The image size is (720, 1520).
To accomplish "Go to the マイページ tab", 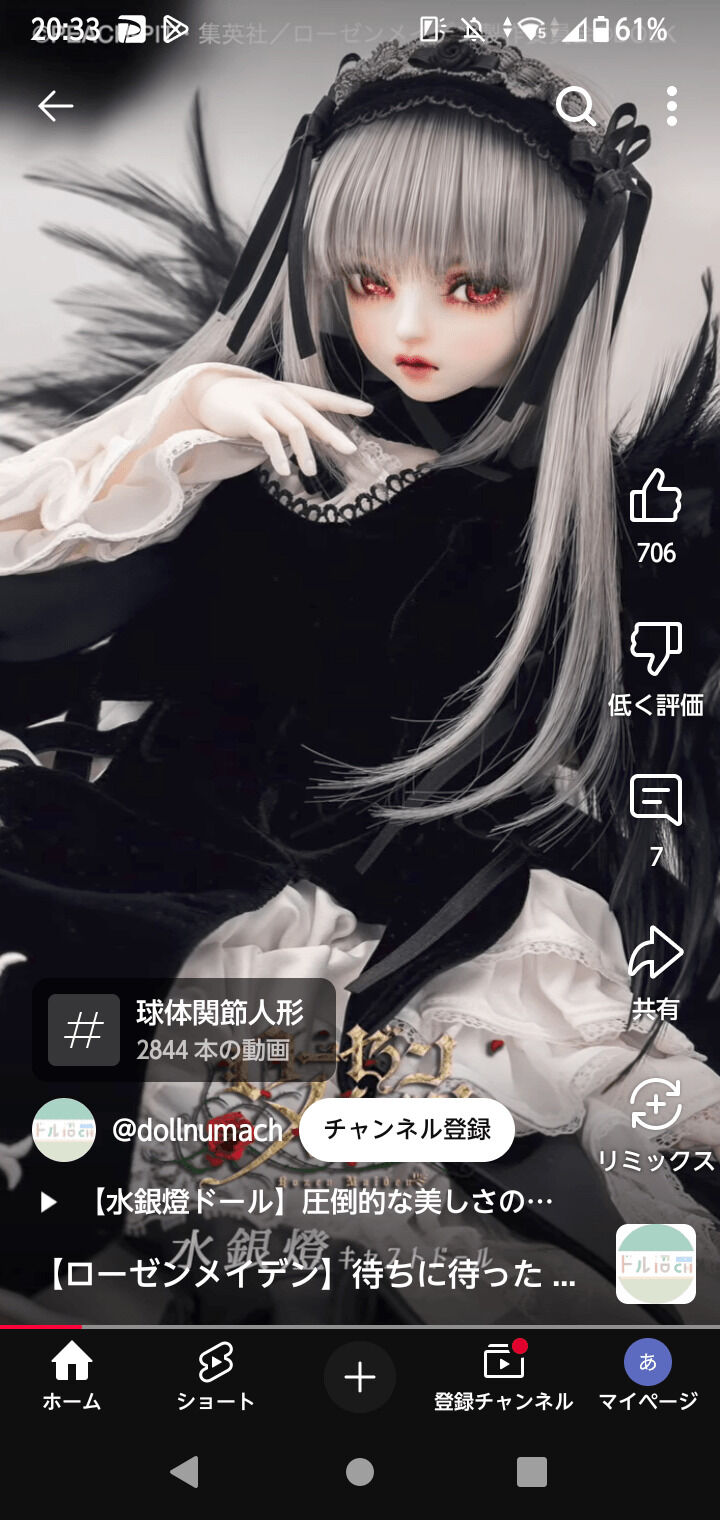I will point(648,1377).
